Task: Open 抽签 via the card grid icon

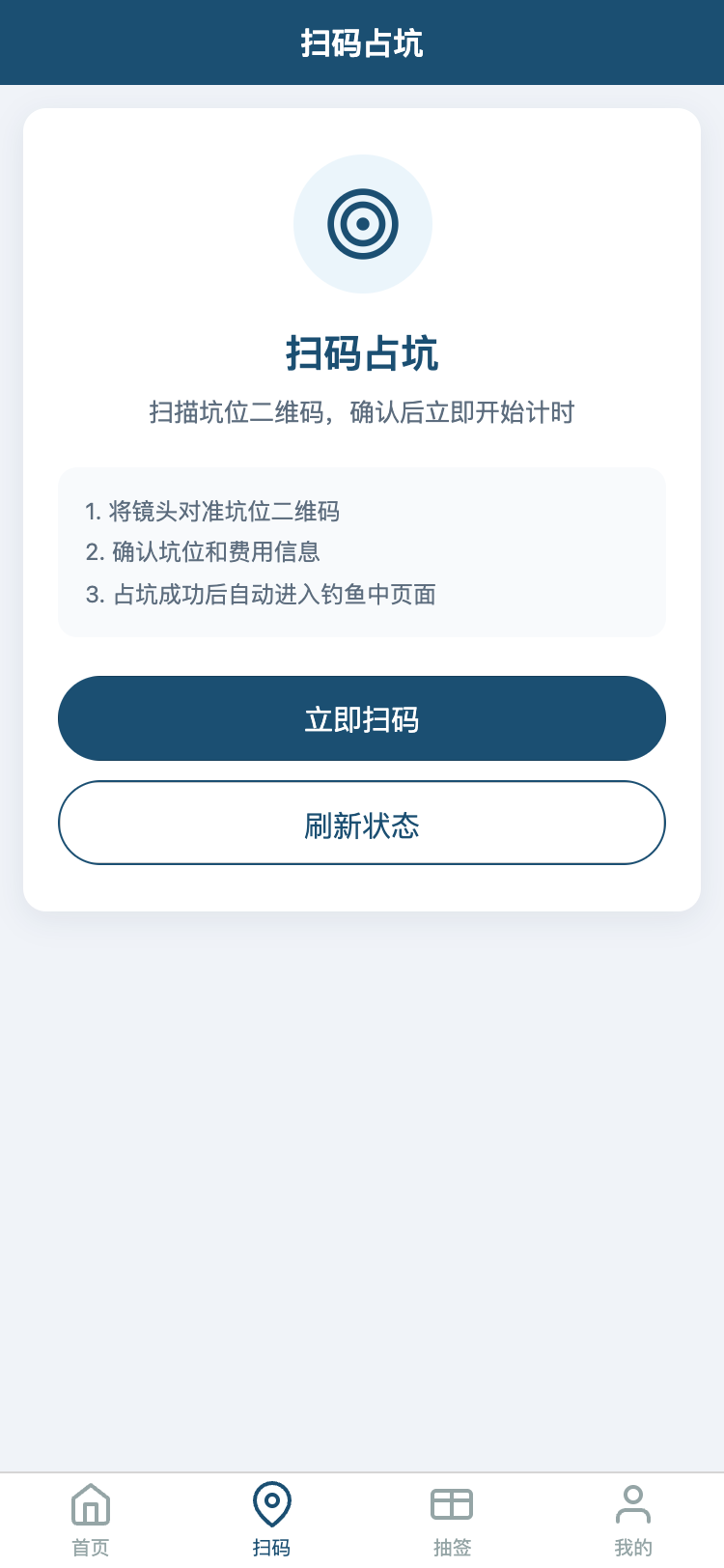Action: 452,1504
